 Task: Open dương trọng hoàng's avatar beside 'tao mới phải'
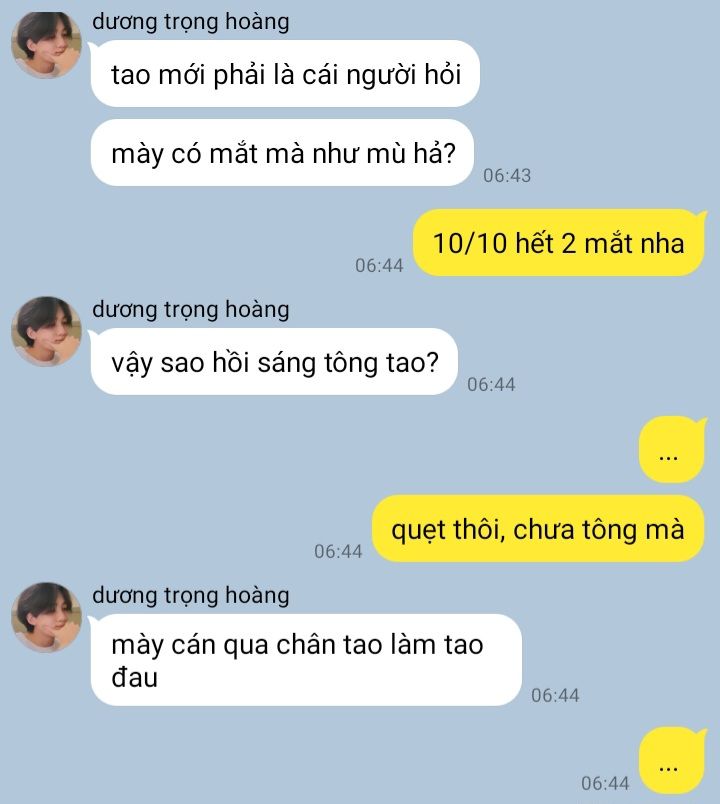pyautogui.click(x=46, y=45)
